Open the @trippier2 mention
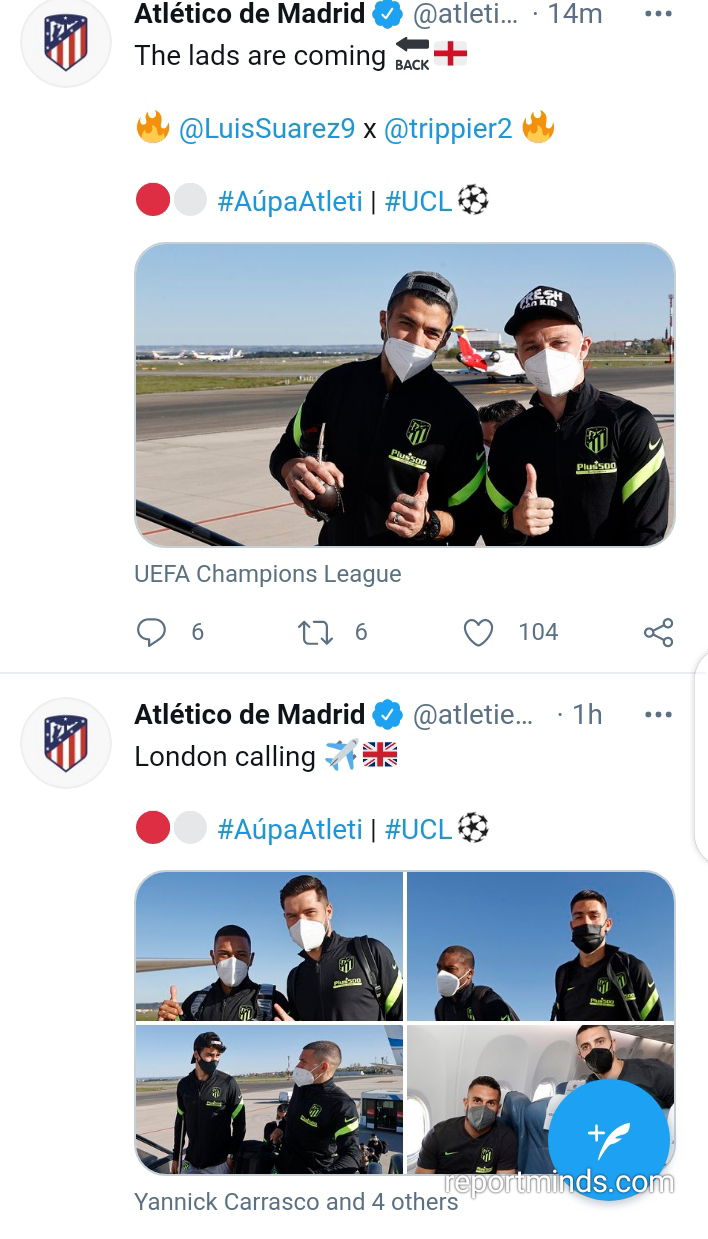 pos(448,129)
